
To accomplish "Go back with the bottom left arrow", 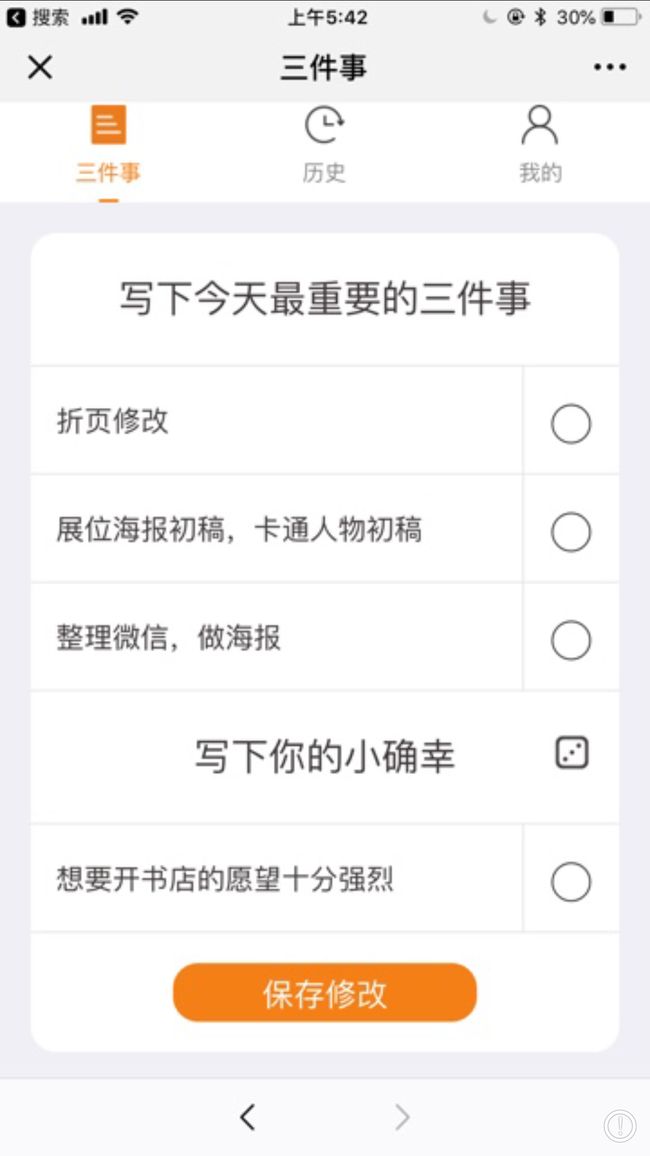I will coord(248,1118).
